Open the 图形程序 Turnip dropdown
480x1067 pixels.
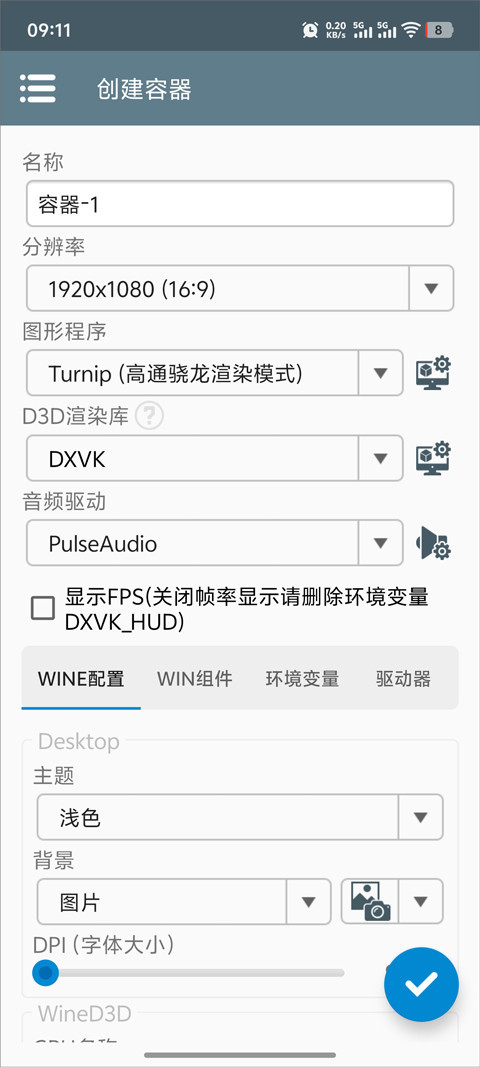point(214,373)
